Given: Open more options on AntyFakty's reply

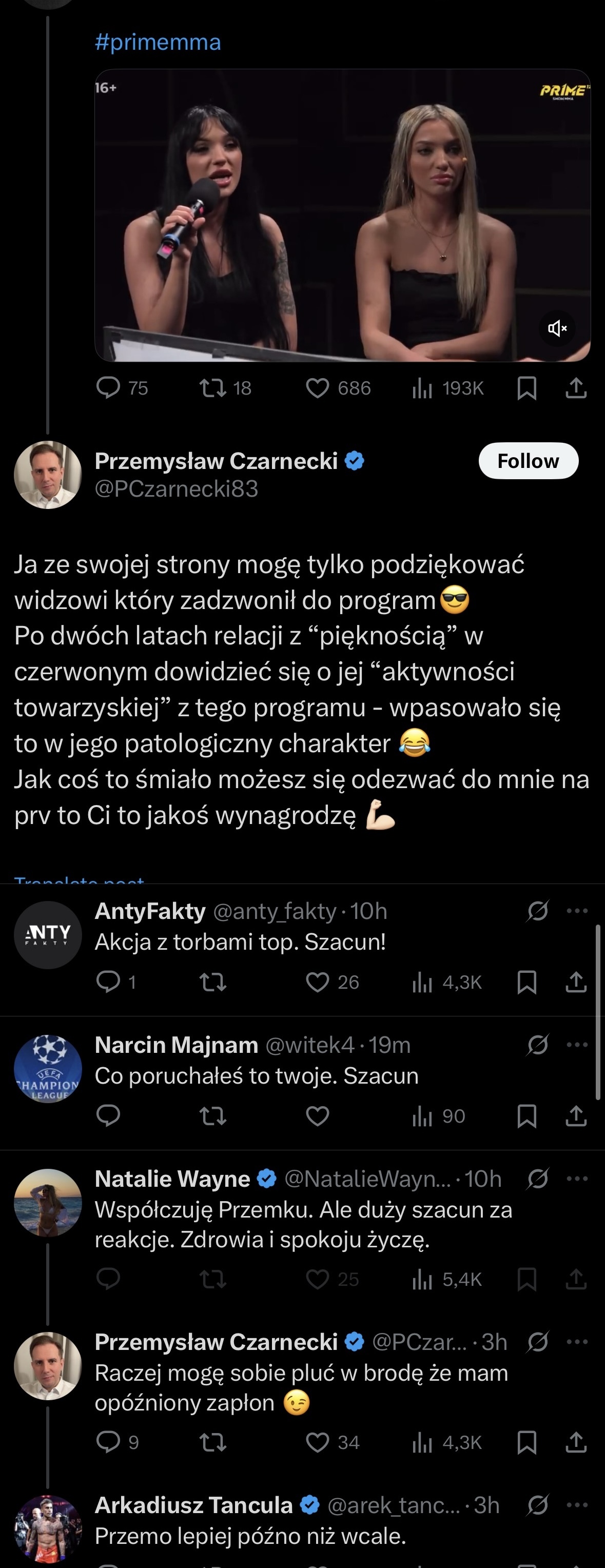Looking at the screenshot, I should pos(576,911).
